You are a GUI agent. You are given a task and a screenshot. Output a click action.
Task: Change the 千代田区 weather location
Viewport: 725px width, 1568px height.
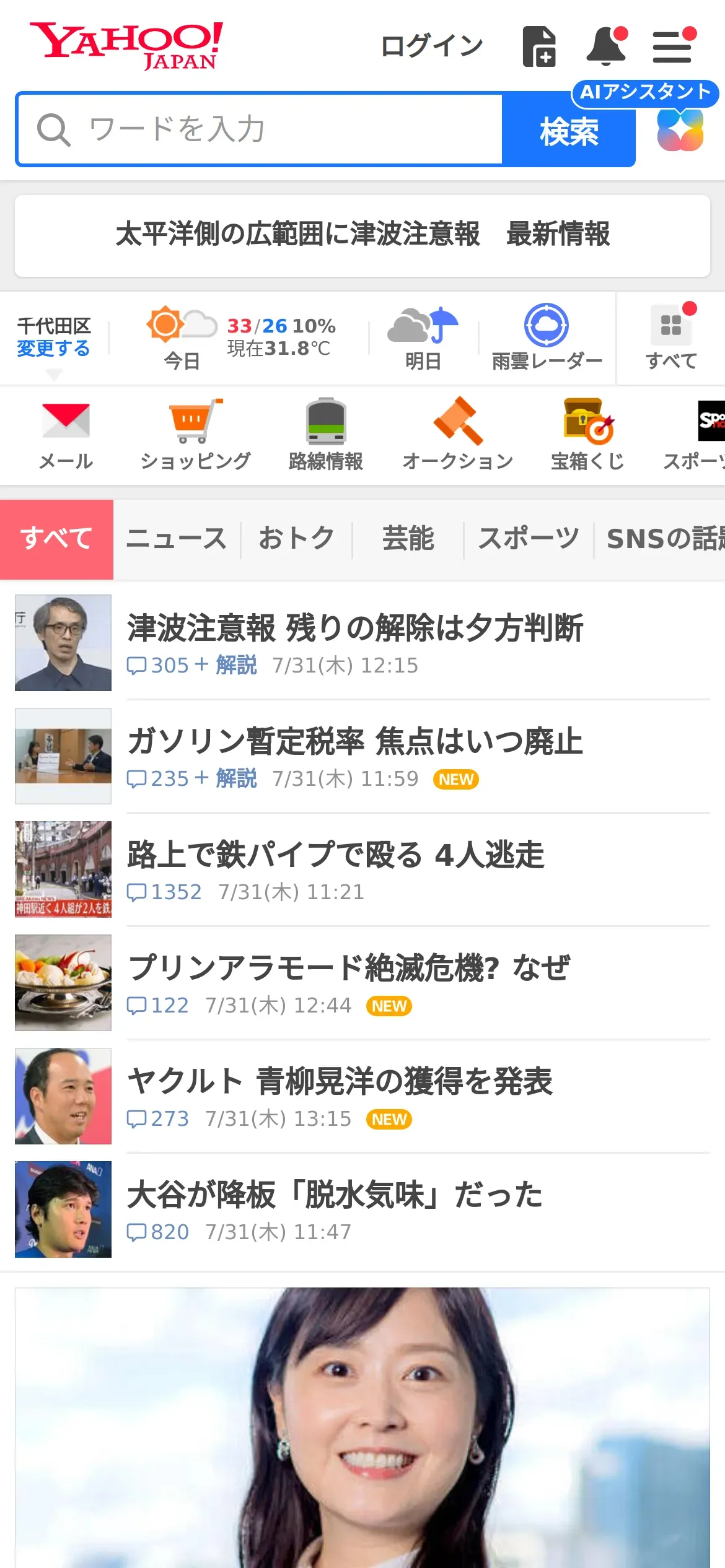coord(53,349)
